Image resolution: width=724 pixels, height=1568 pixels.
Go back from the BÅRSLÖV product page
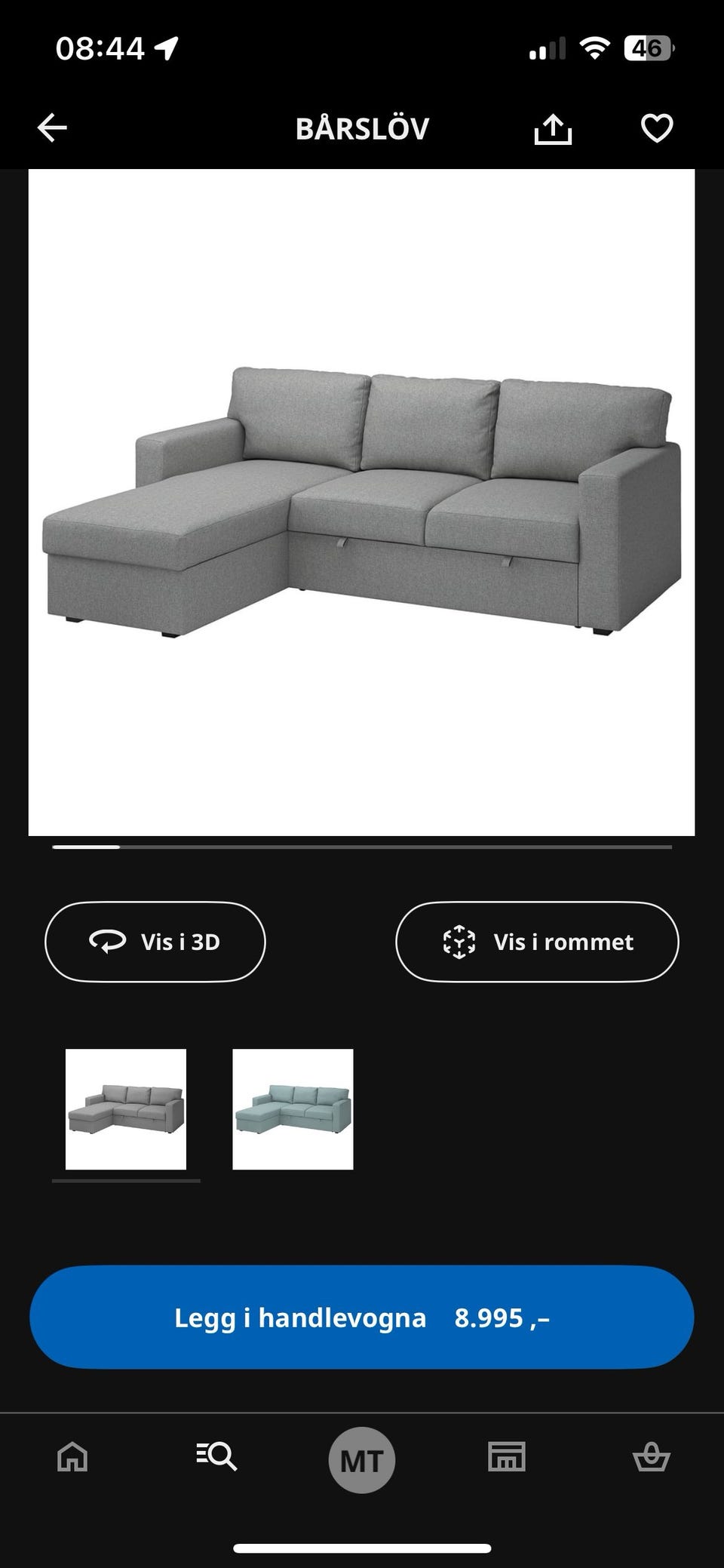coord(52,128)
